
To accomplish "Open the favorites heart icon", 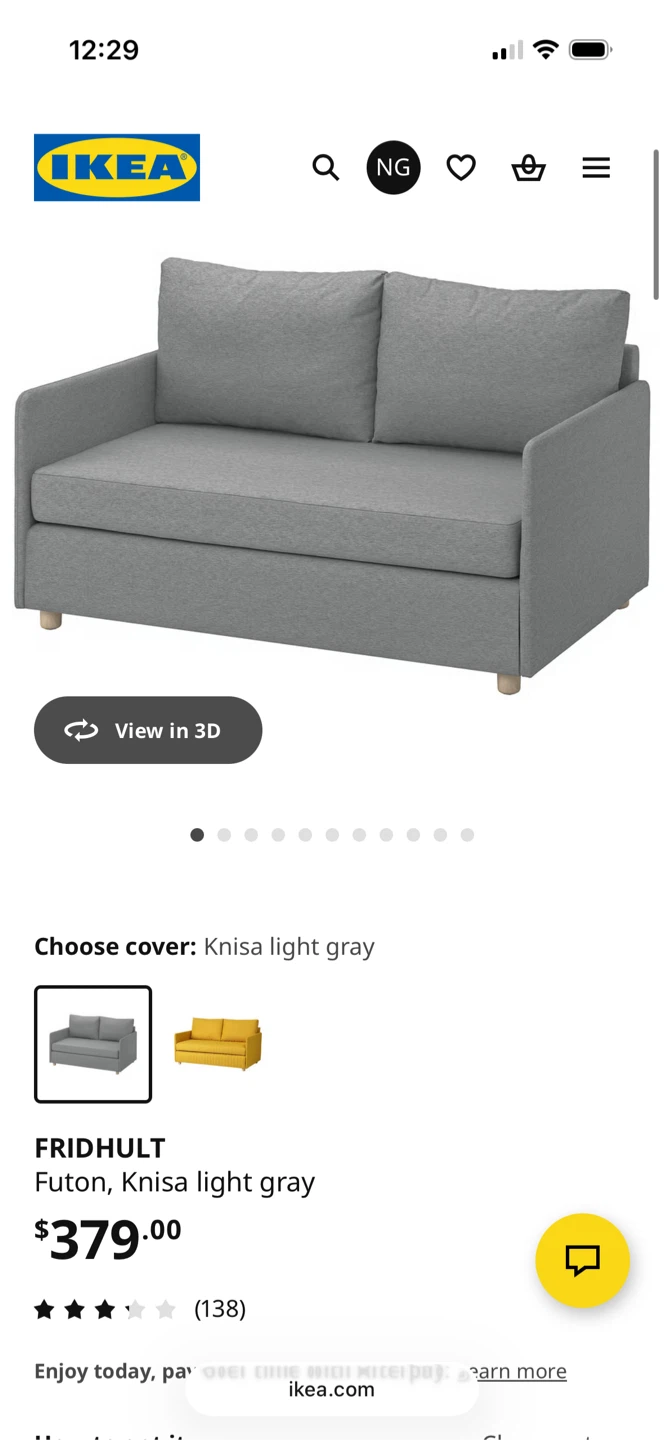I will pos(461,167).
